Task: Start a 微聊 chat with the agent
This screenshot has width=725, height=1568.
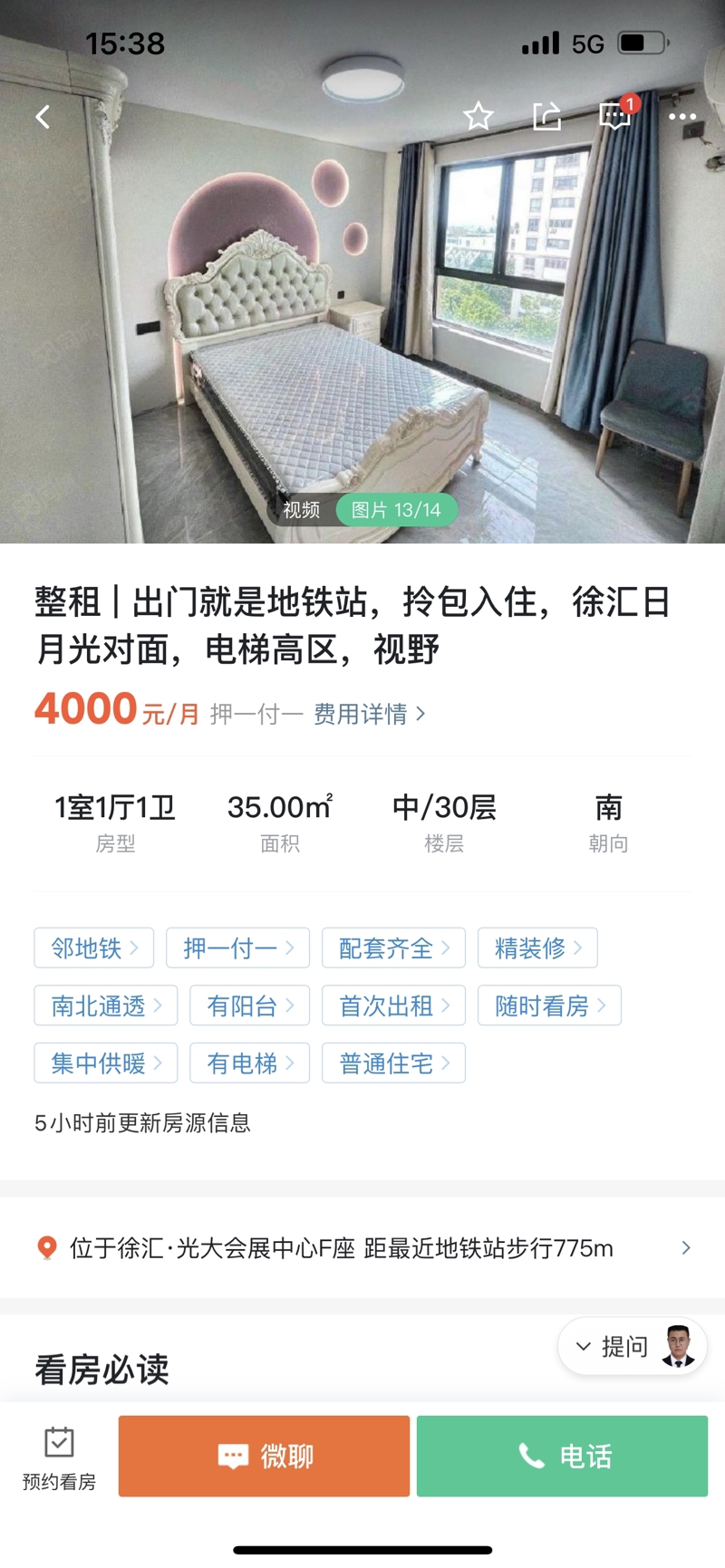Action: 264,1456
